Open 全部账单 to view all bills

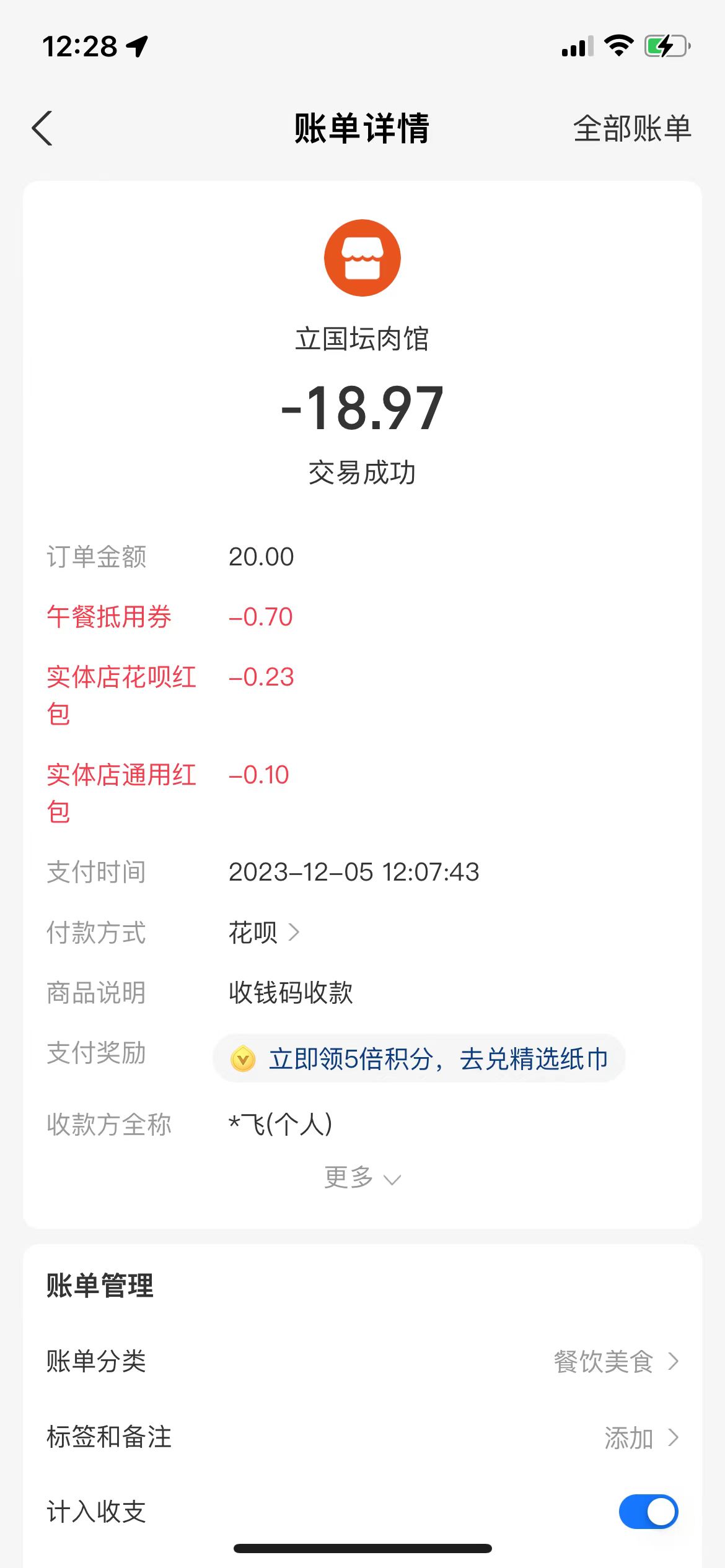tap(631, 129)
